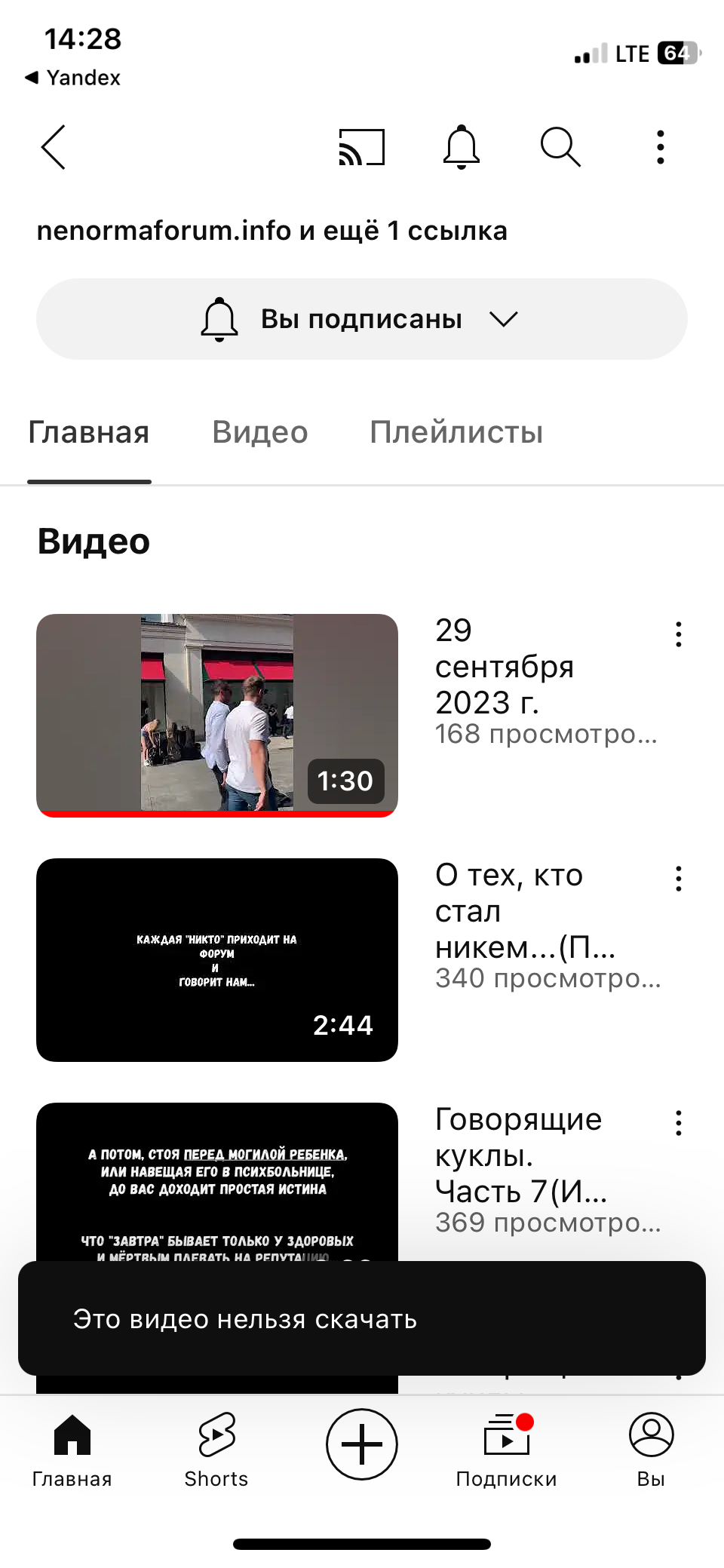Create new content with the plus button
The image size is (724, 1568).
[x=362, y=1444]
